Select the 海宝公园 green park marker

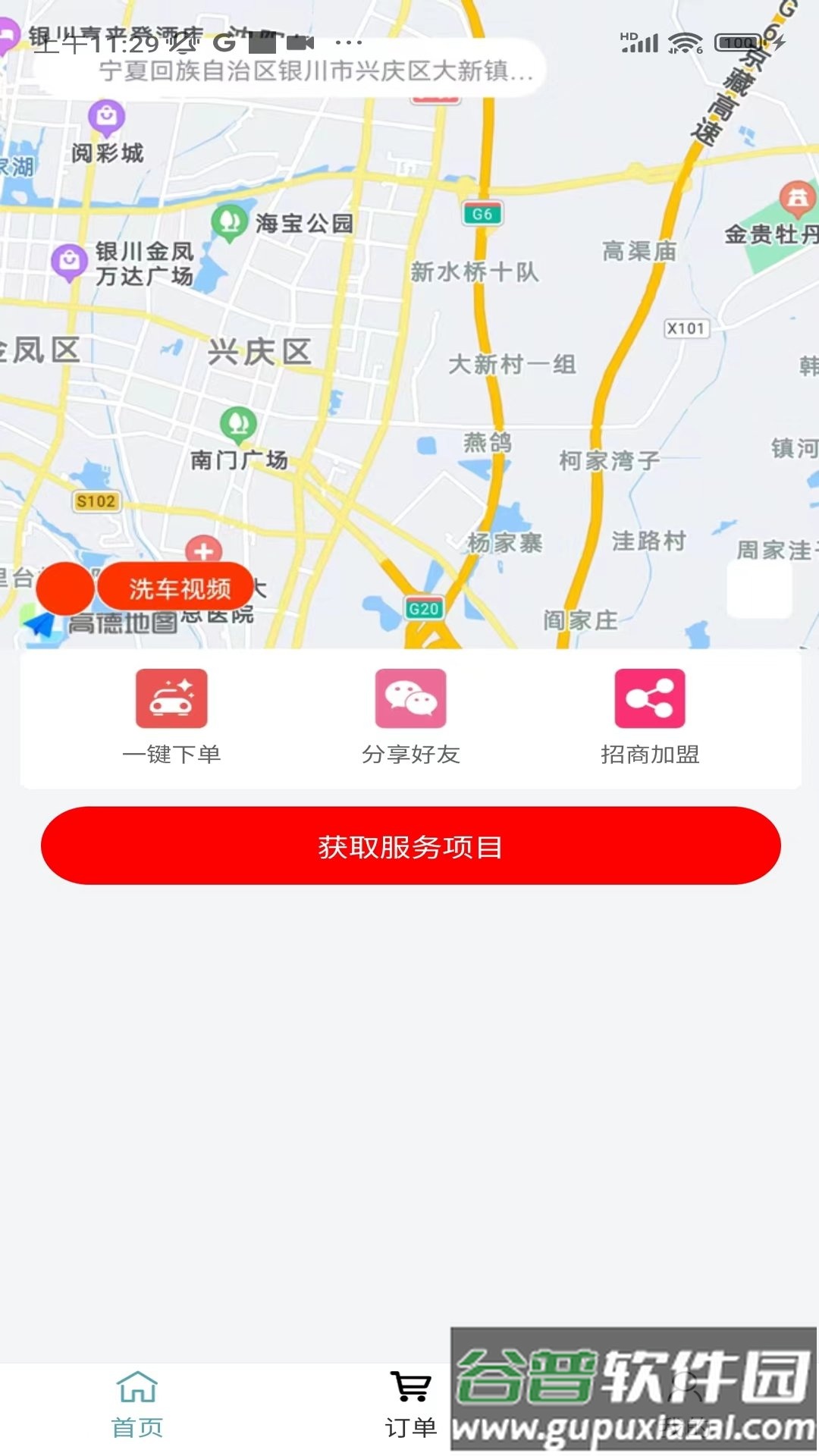point(231,221)
